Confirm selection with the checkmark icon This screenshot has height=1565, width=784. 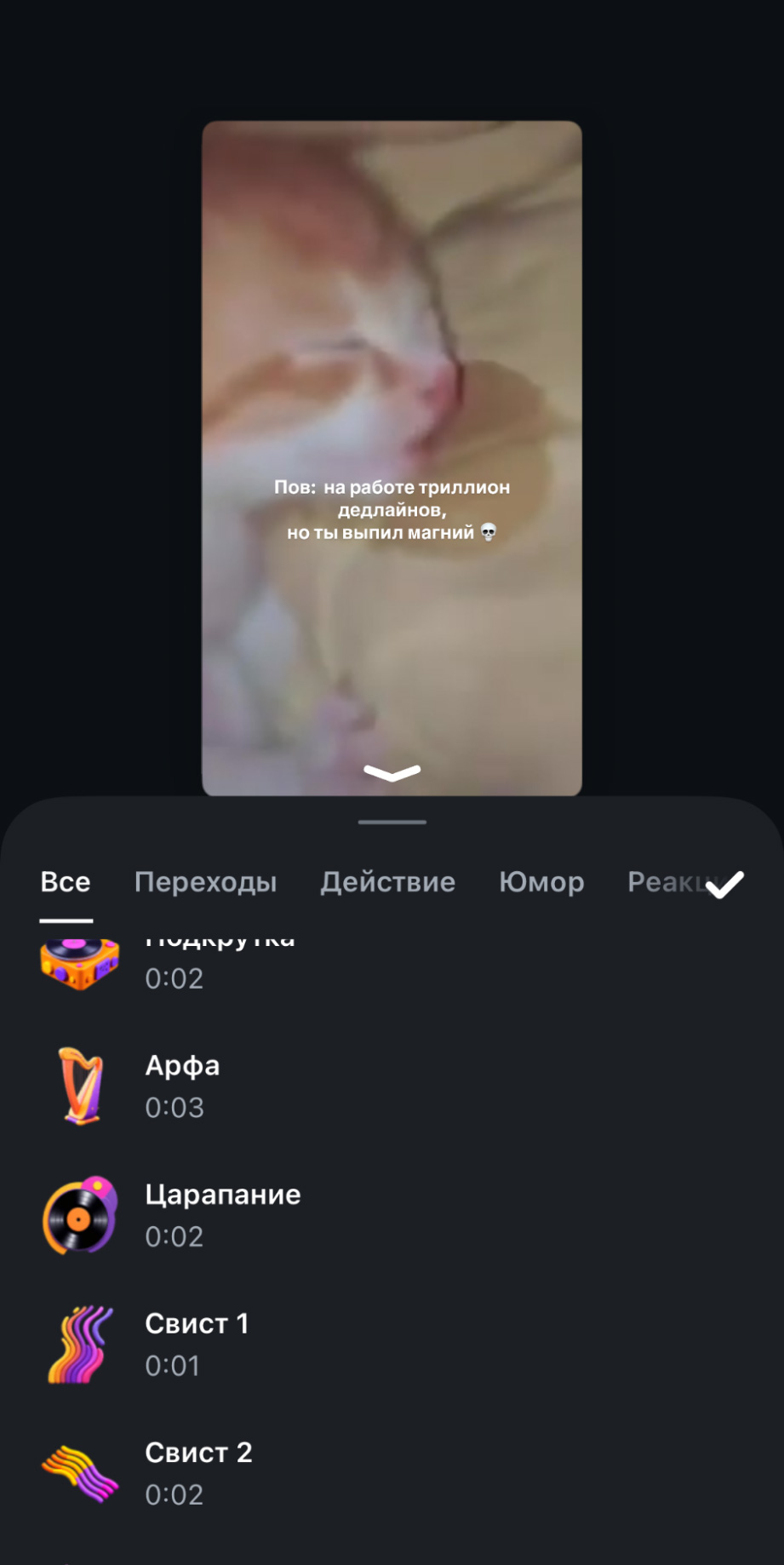pos(724,885)
